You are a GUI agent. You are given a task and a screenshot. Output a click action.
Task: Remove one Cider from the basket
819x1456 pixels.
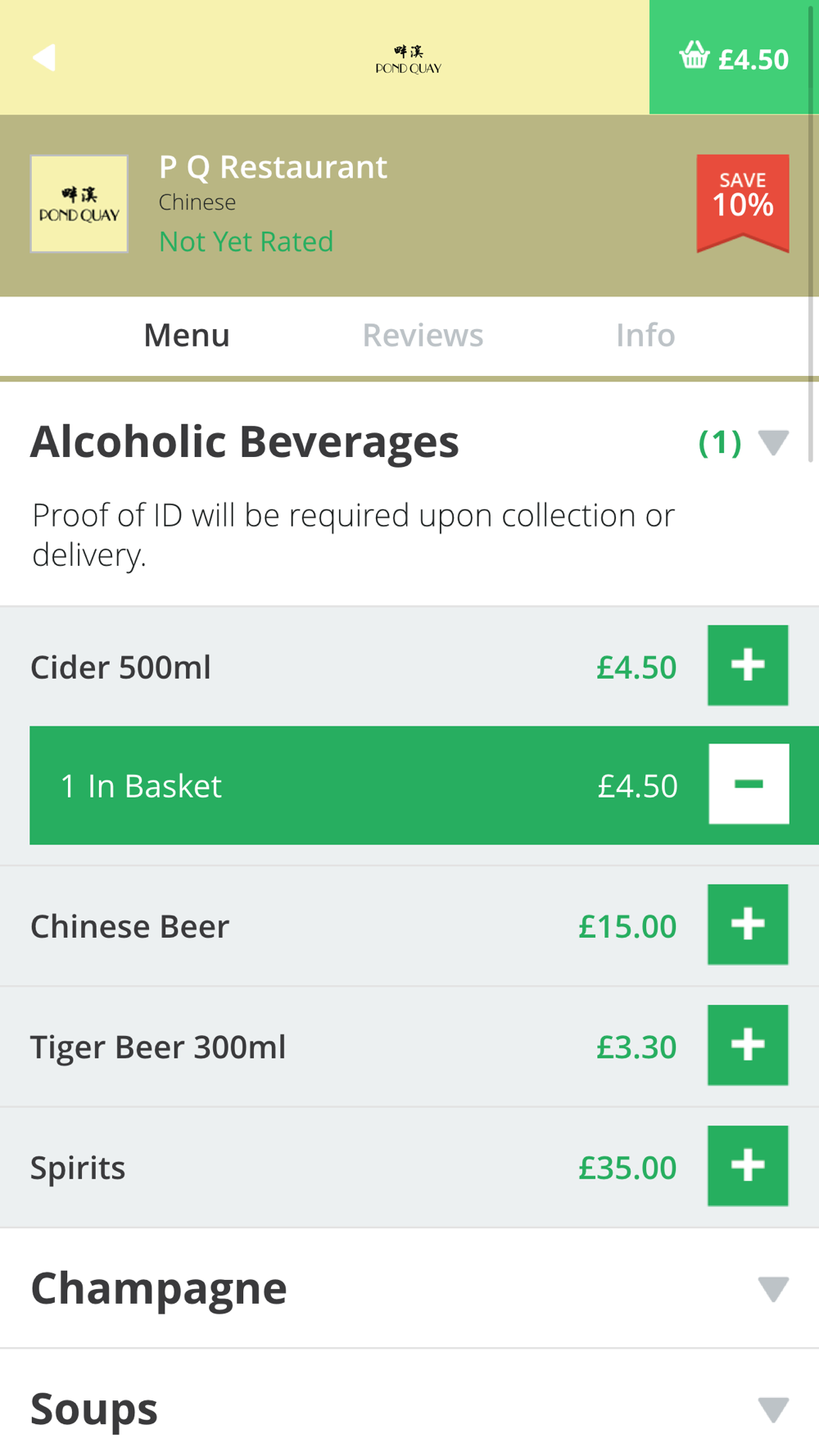pyautogui.click(x=749, y=784)
